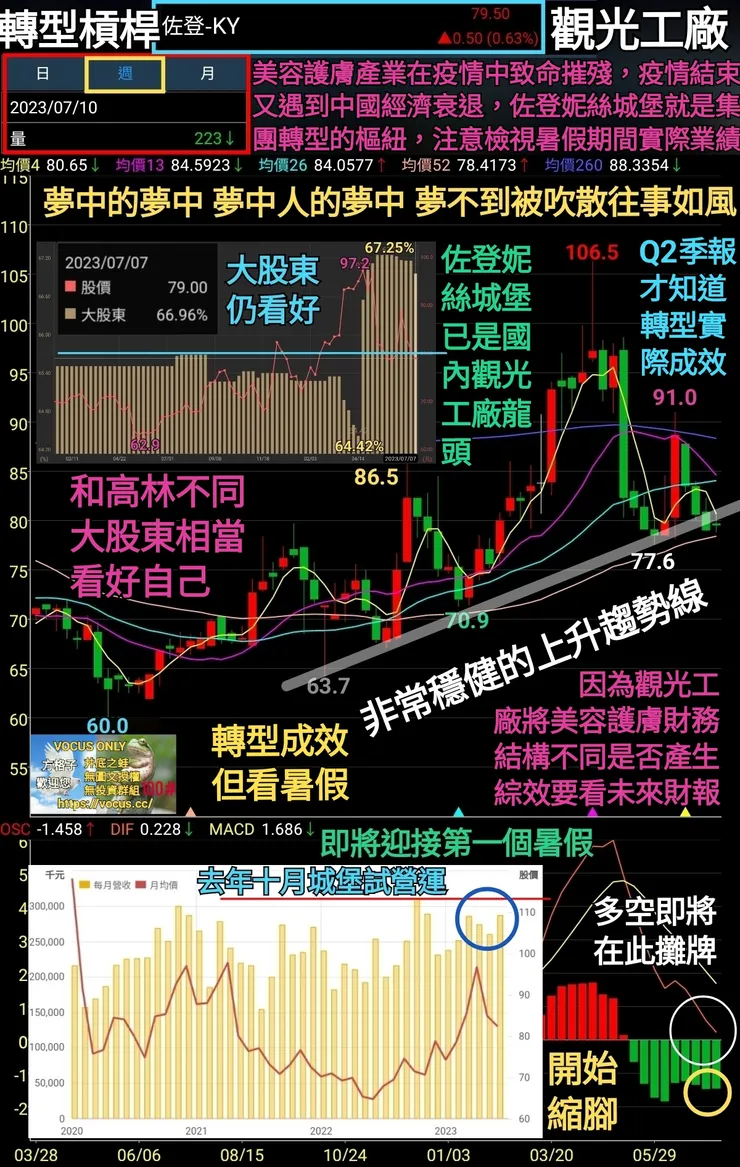Open the MACD indicator settings
The height and width of the screenshot is (1167, 740).
point(230,828)
